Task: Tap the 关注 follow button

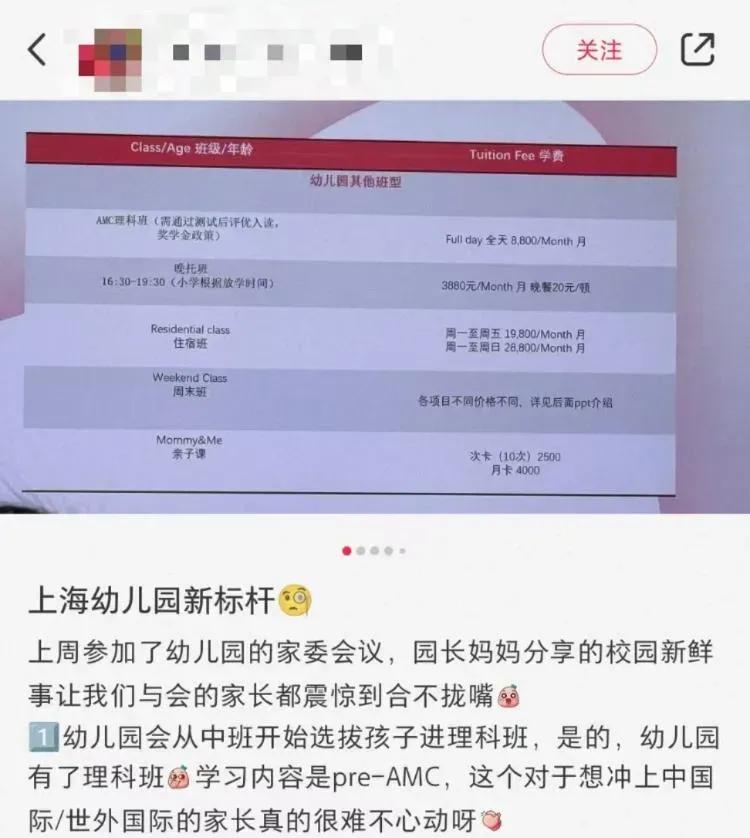Action: point(599,50)
